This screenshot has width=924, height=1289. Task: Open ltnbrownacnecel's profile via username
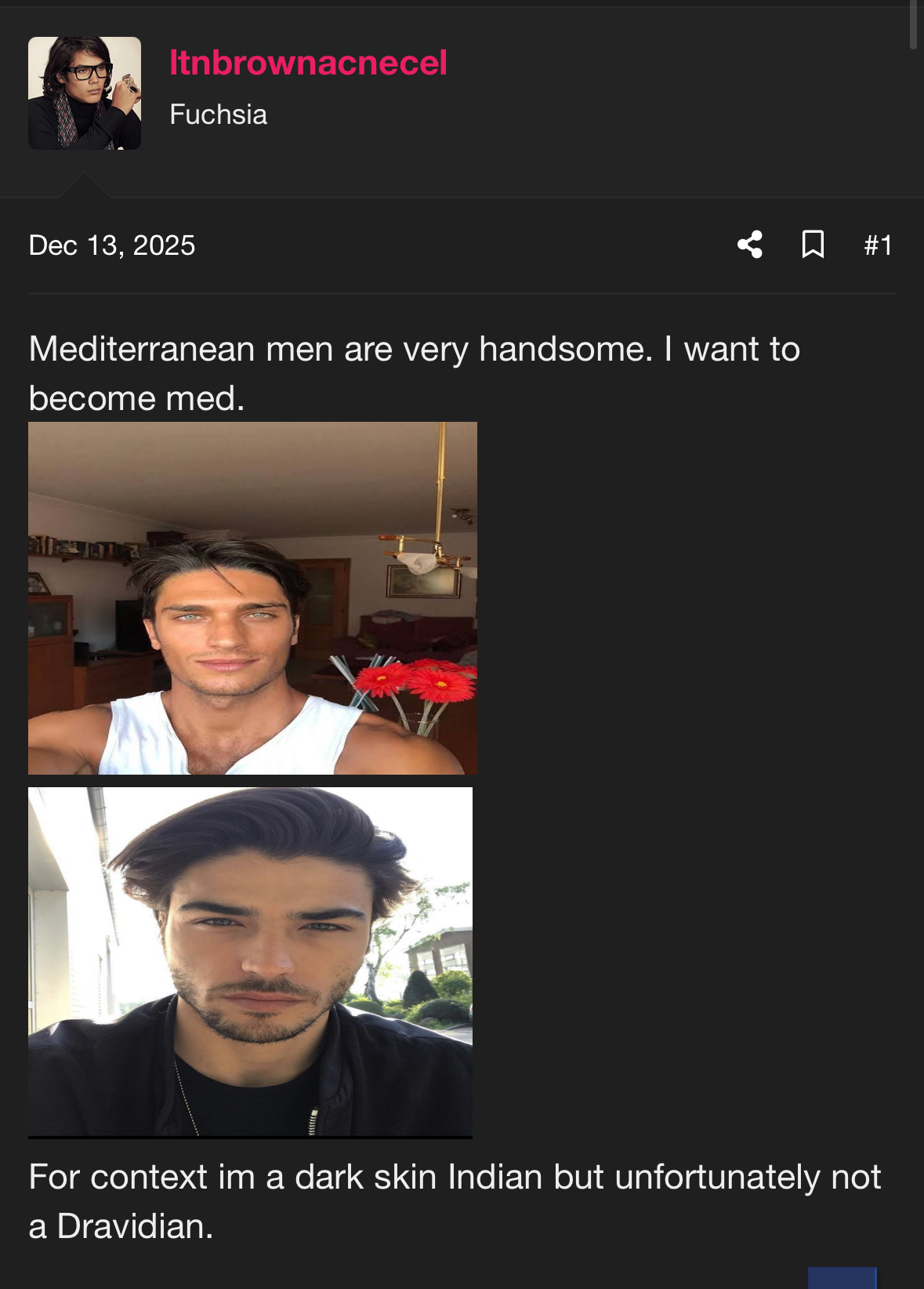pos(308,63)
